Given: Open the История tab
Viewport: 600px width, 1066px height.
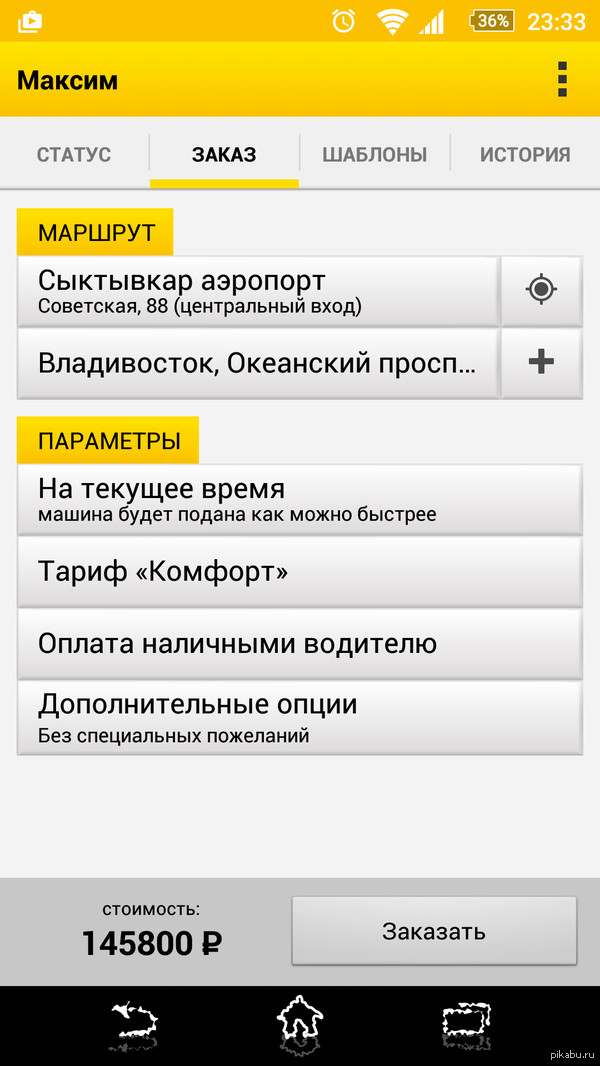Looking at the screenshot, I should 525,155.
